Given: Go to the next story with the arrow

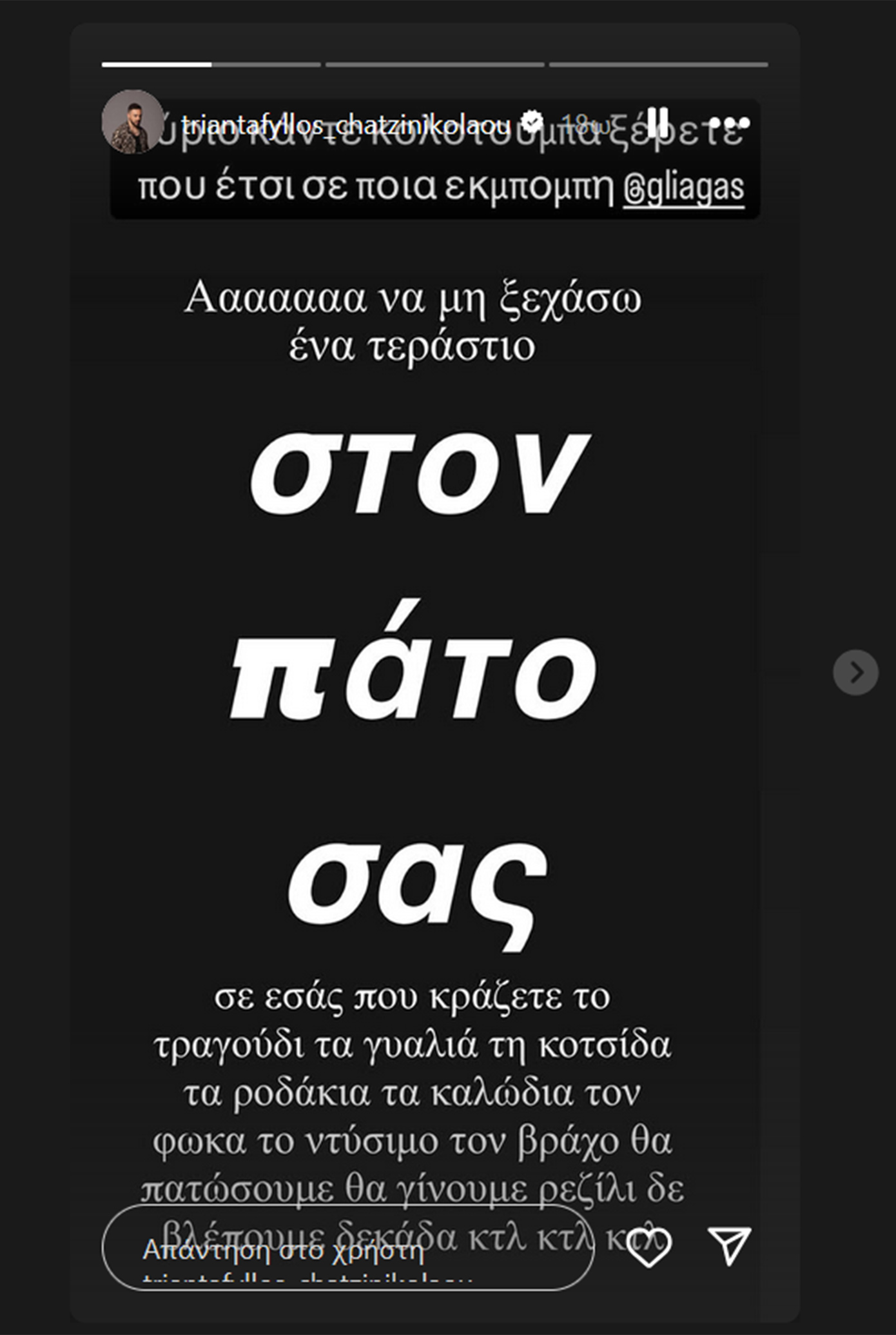Looking at the screenshot, I should [x=855, y=673].
